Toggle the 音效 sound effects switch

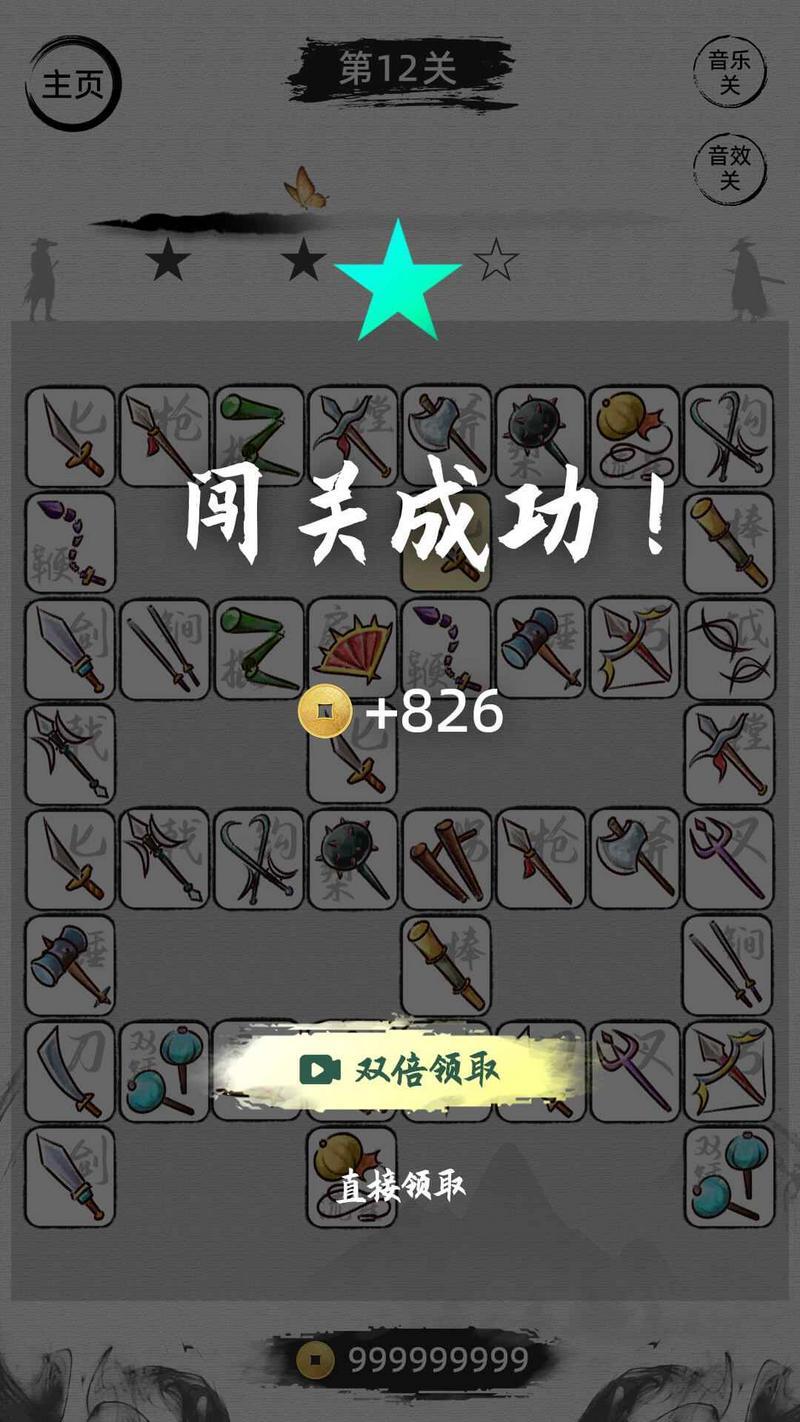730,167
